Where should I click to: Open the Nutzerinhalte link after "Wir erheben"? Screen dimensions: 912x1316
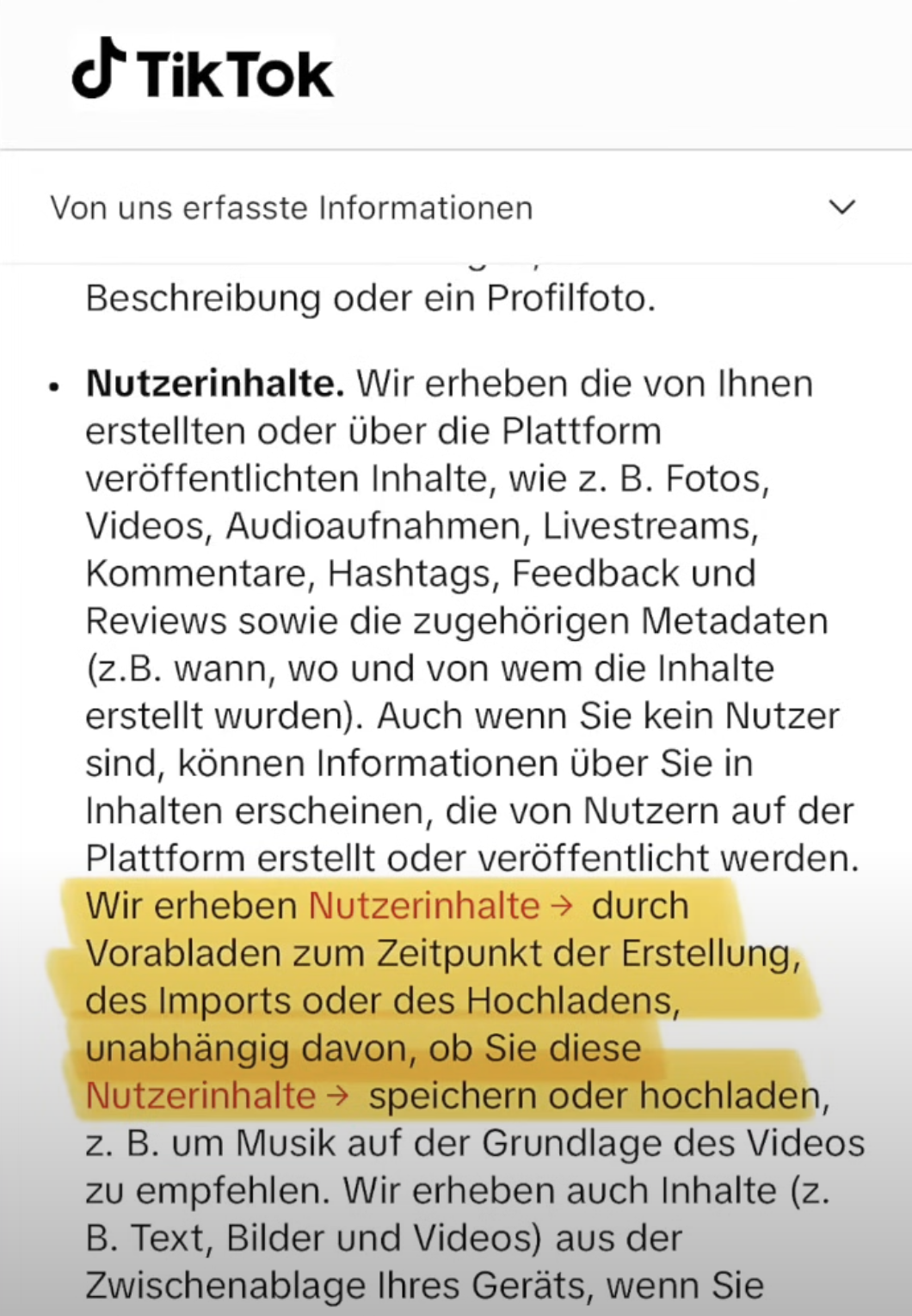[x=439, y=906]
